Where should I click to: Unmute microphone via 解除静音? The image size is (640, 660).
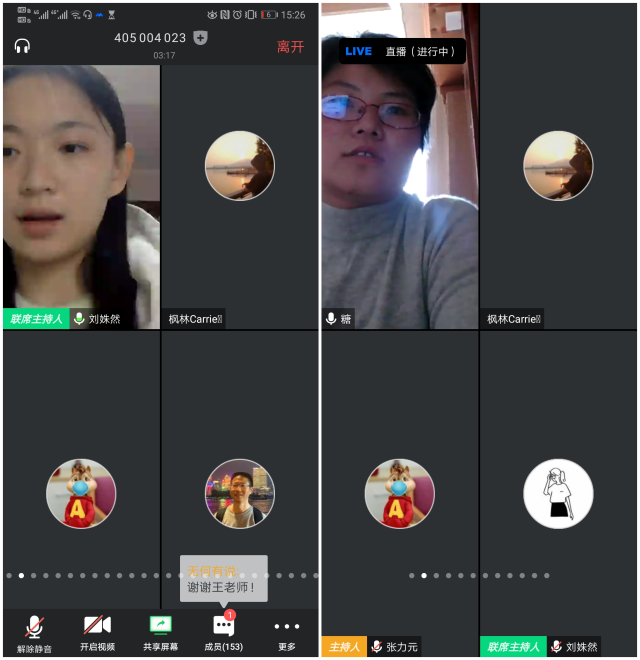pos(34,632)
